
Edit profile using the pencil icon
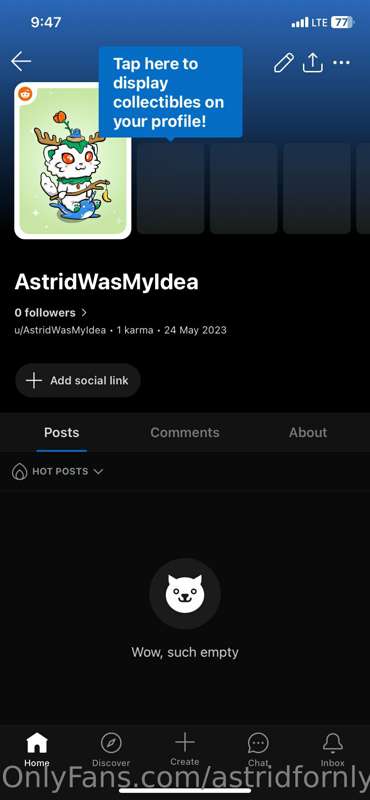[284, 63]
